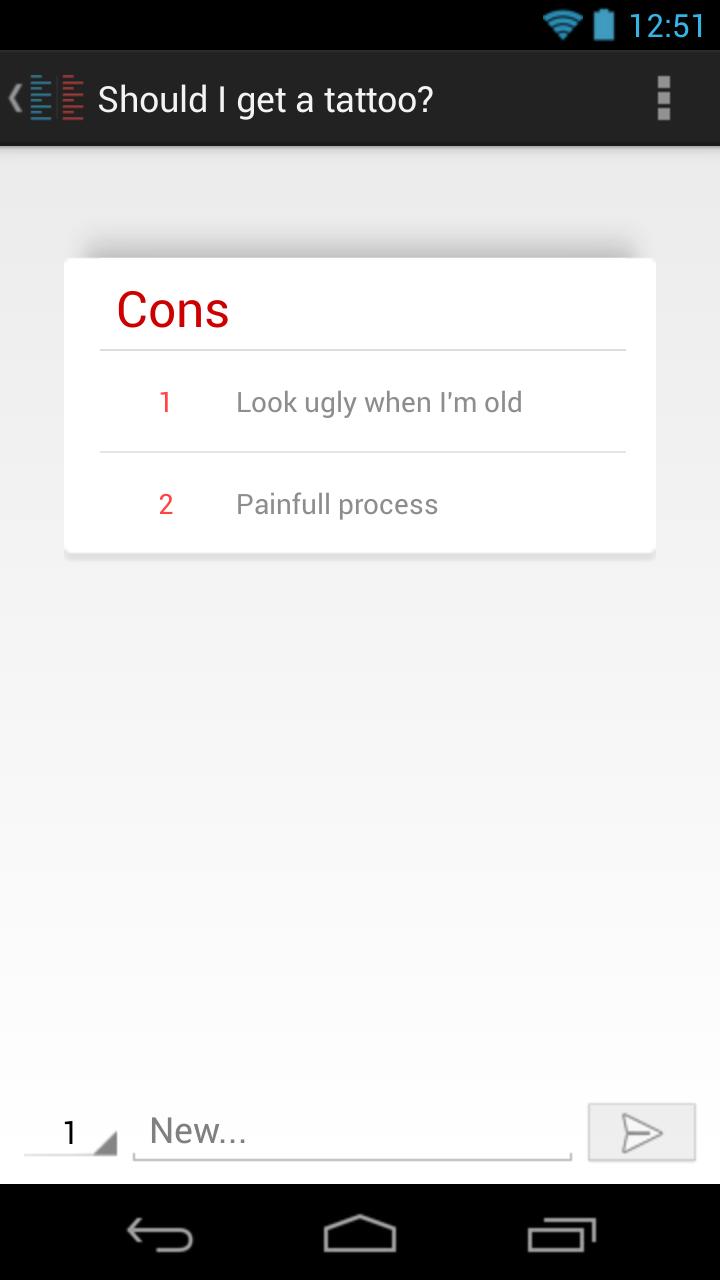Viewport: 720px width, 1280px height.
Task: Tap the title Should I get a tattoo?
Action: (x=265, y=98)
